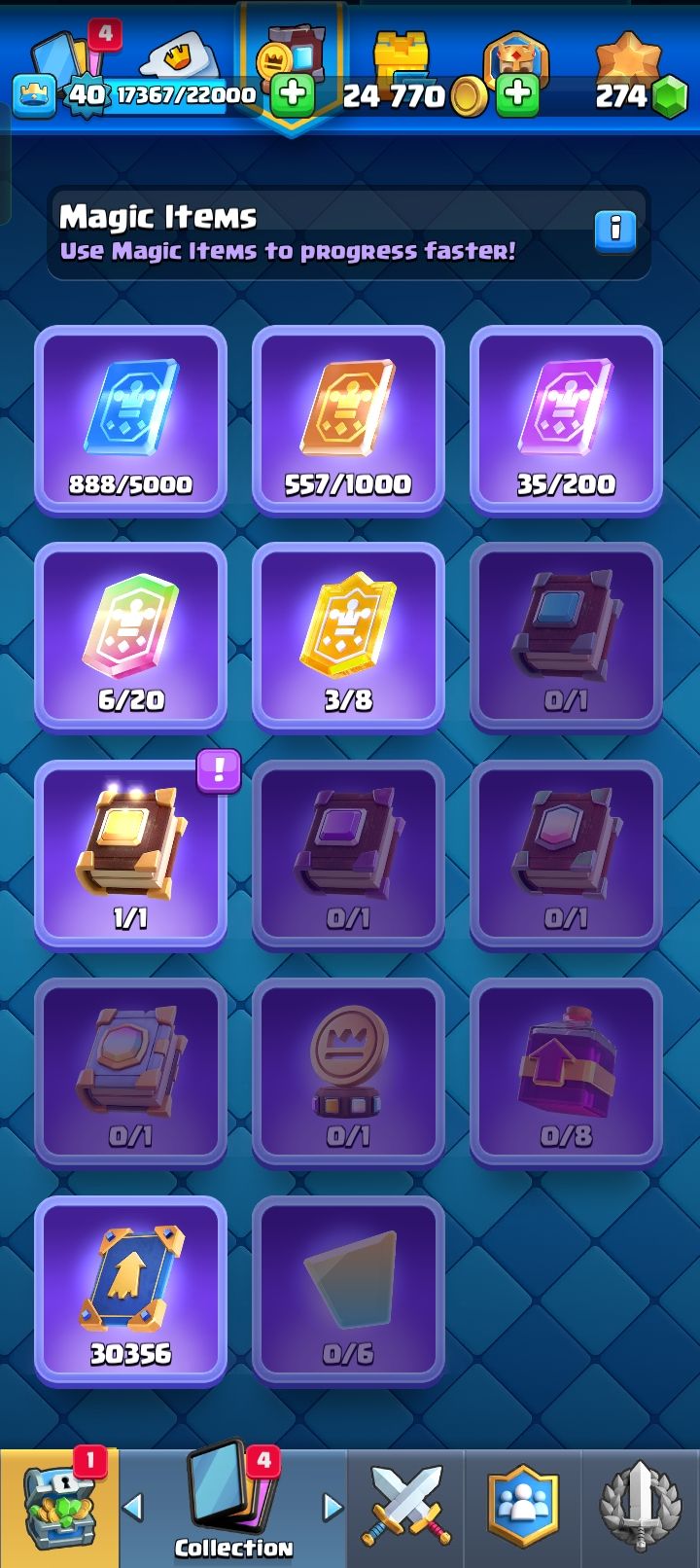This screenshot has height=1568, width=700.
Task: Select the rainbow wild card 6/20
Action: tap(130, 637)
